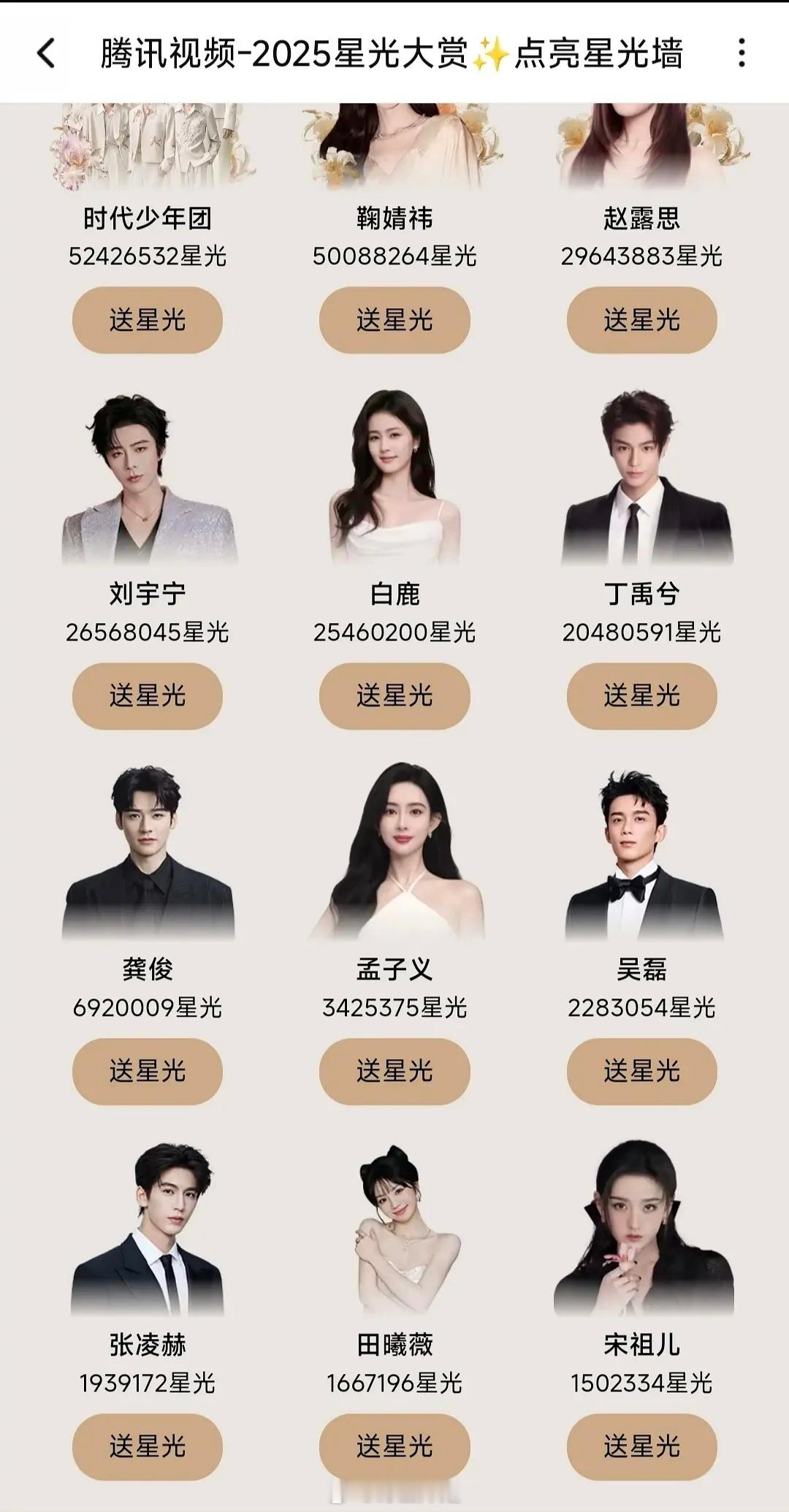
Task: Send starlight to 丁禹兮
Action: pos(641,696)
